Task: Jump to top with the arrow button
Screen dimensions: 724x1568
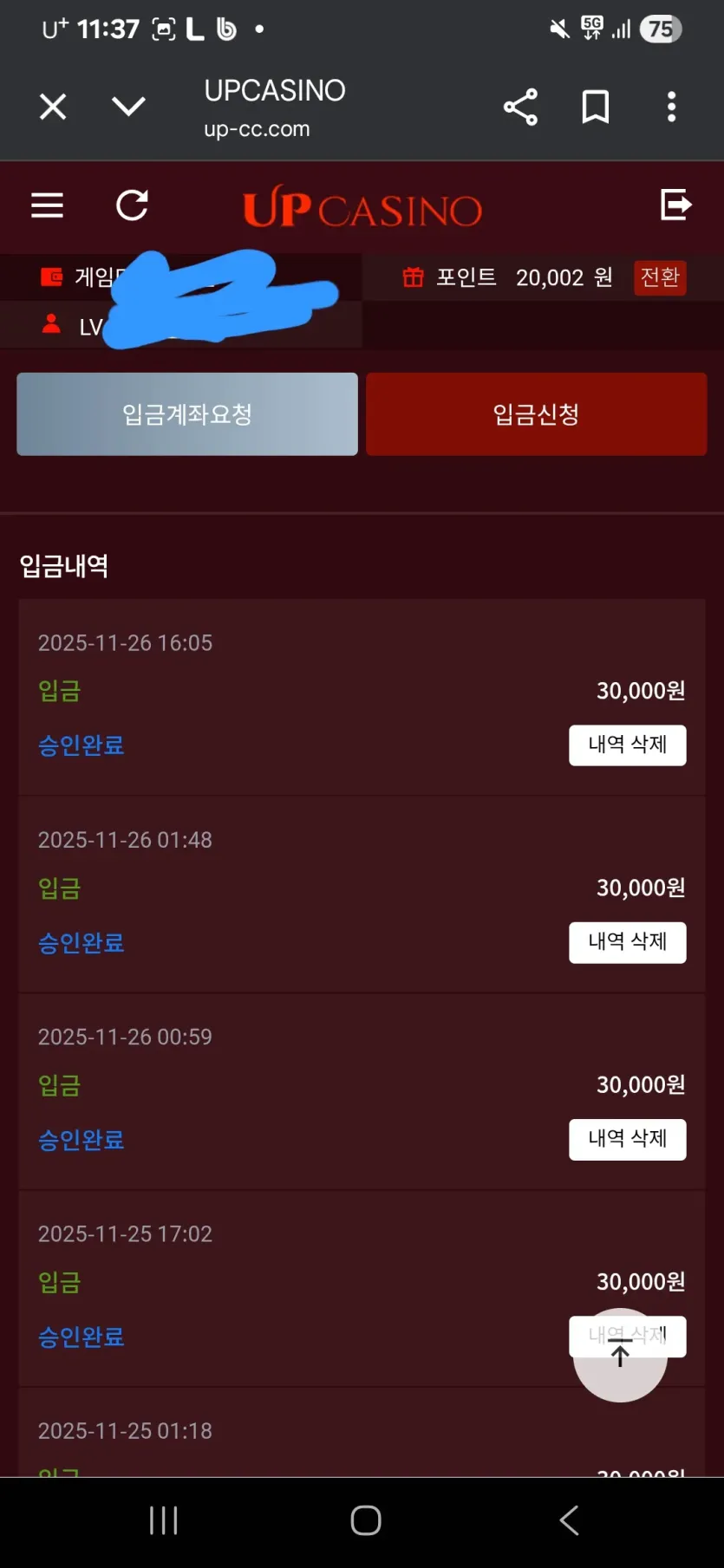Action: coord(620,1355)
